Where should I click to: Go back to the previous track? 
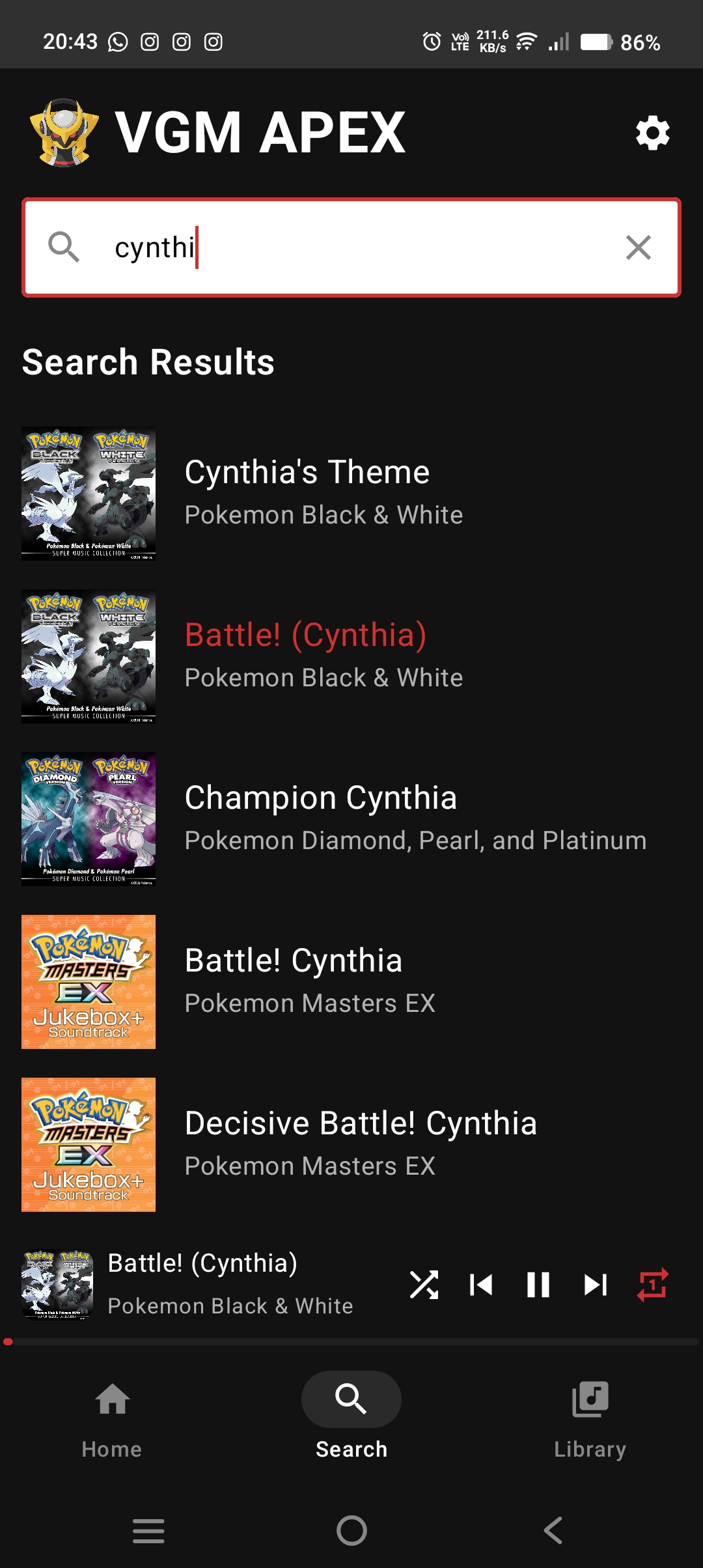pyautogui.click(x=481, y=1283)
